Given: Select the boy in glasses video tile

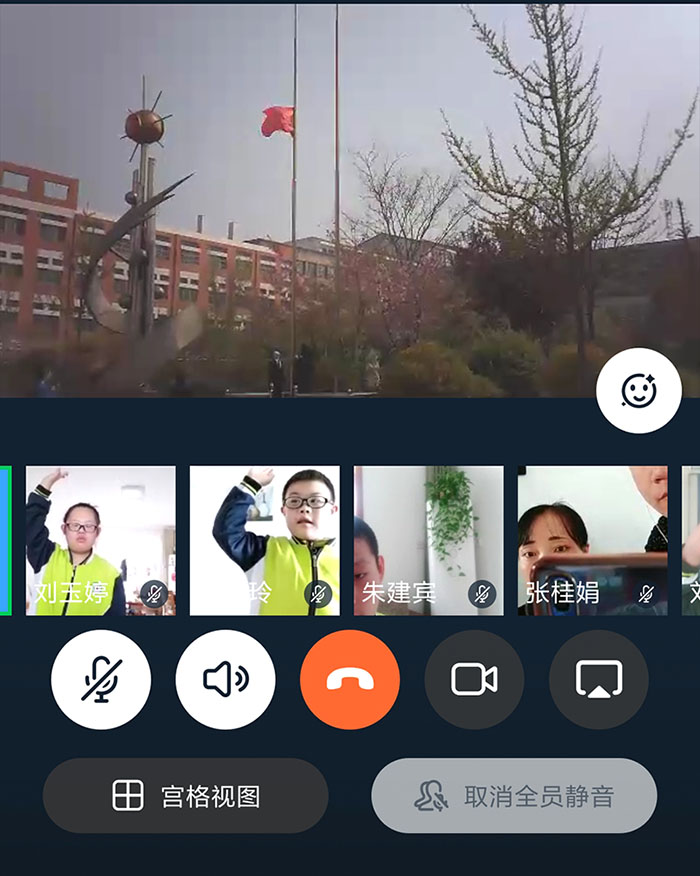Looking at the screenshot, I should [265, 540].
